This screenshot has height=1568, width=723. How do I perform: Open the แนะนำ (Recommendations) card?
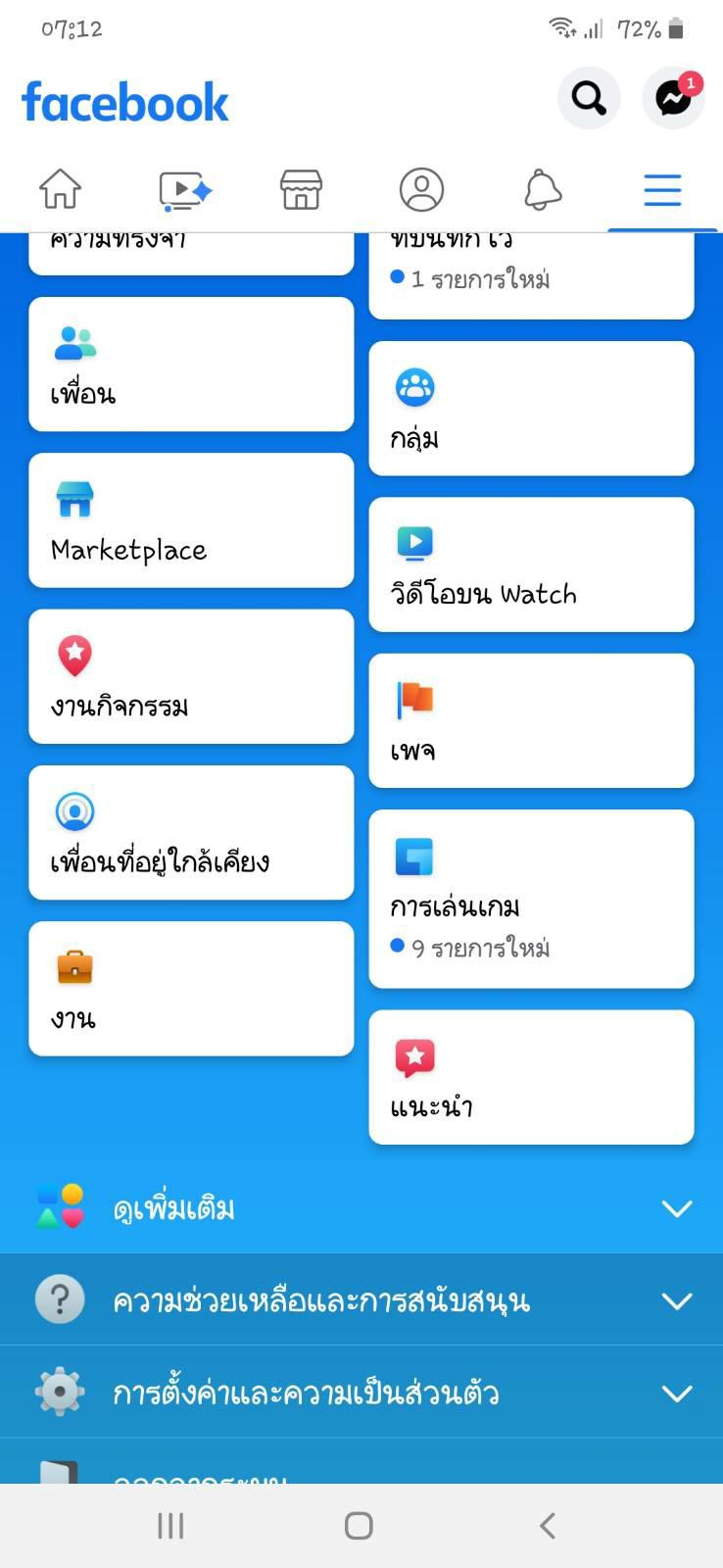(531, 1077)
